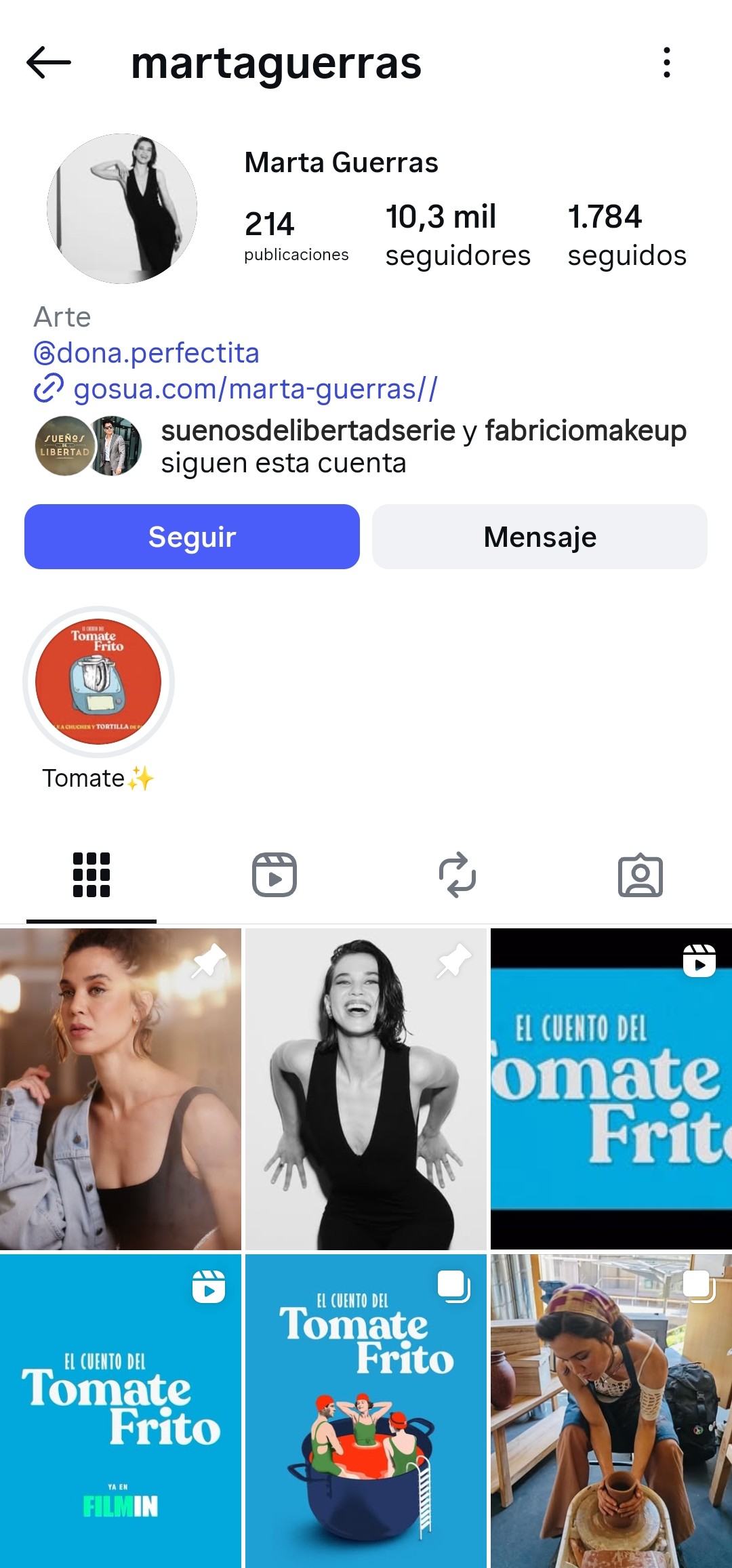Switch to the reposts tab
Image resolution: width=732 pixels, height=1568 pixels.
(457, 875)
